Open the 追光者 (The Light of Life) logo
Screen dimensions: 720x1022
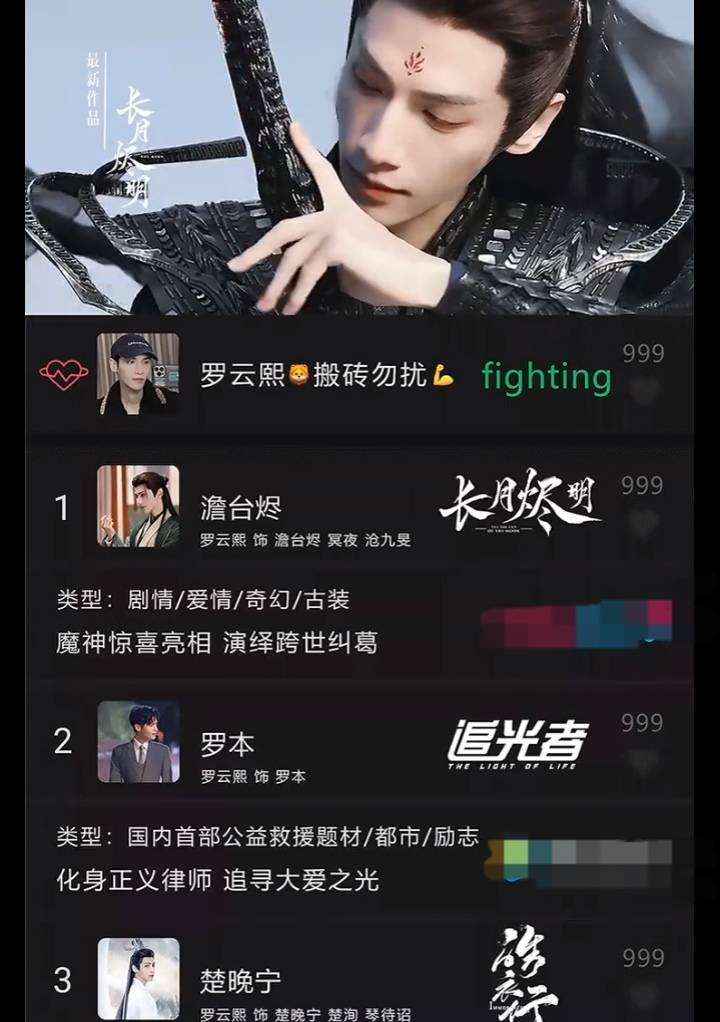tap(520, 743)
